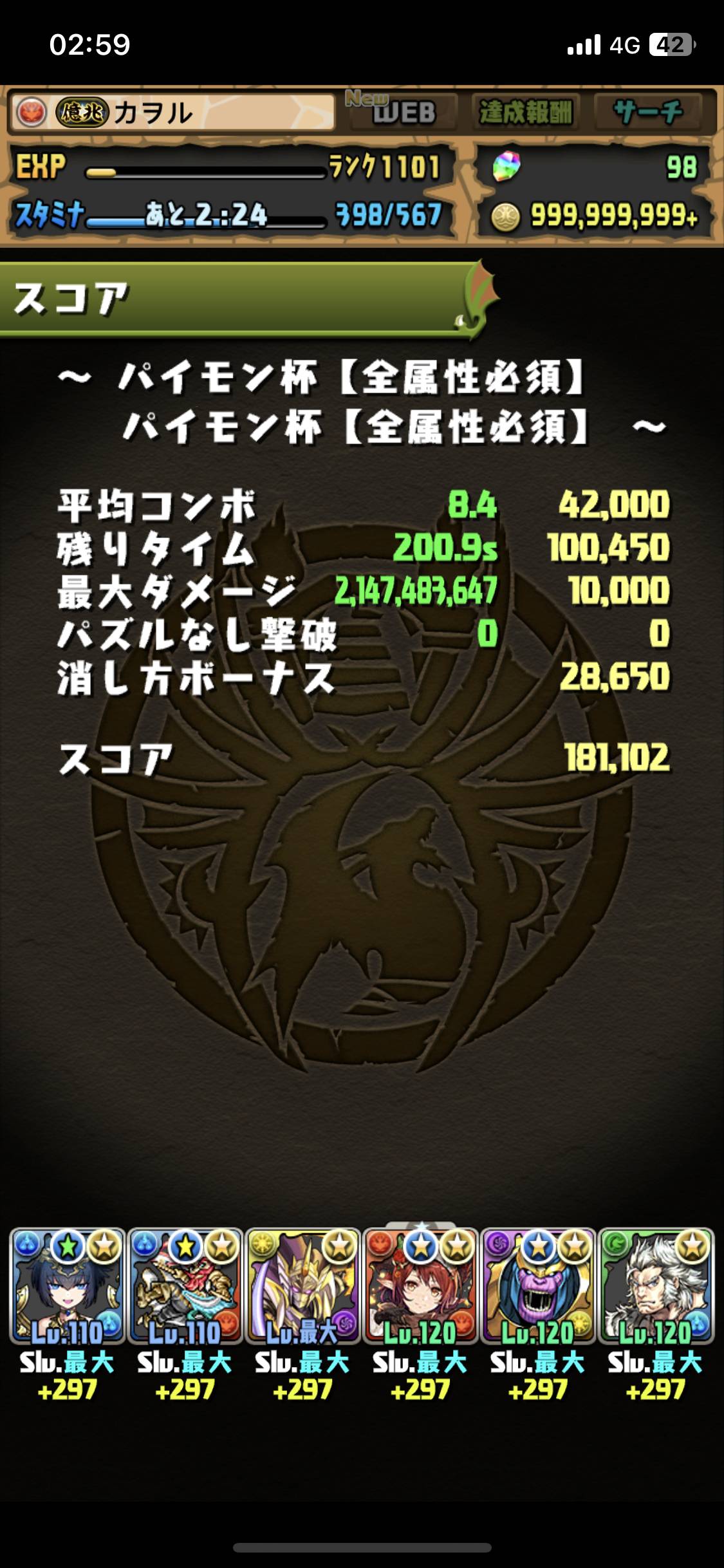Viewport: 724px width, 1568px height.
Task: Tap the サーチ search button
Action: [x=648, y=113]
